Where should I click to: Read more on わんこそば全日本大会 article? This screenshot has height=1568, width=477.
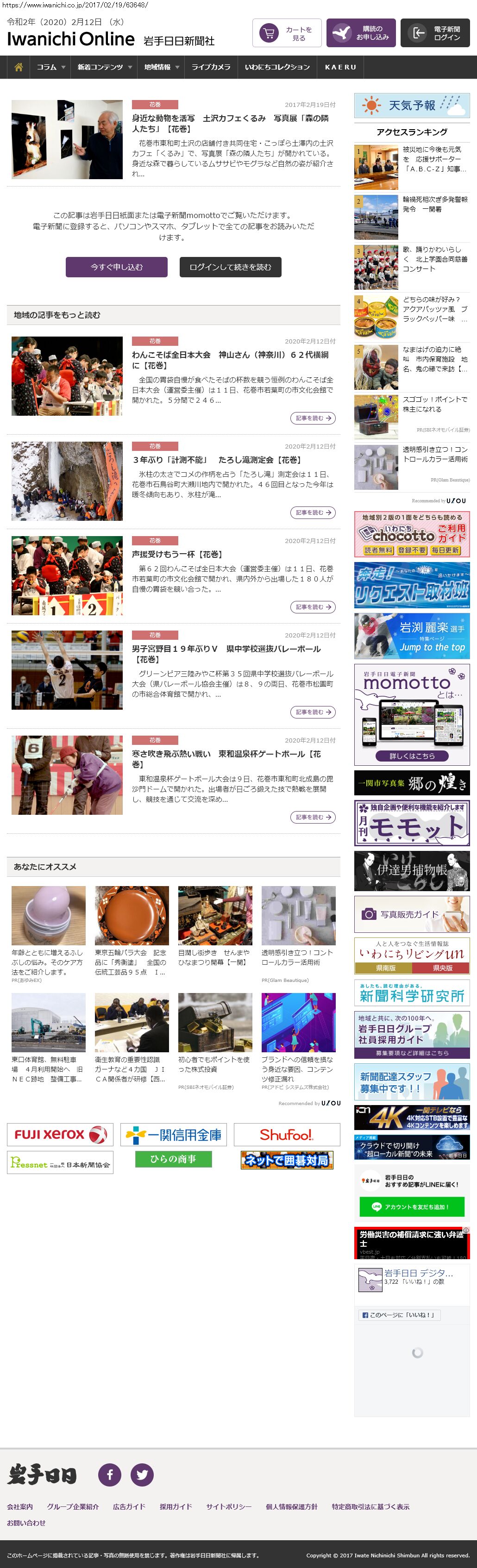pos(313,418)
